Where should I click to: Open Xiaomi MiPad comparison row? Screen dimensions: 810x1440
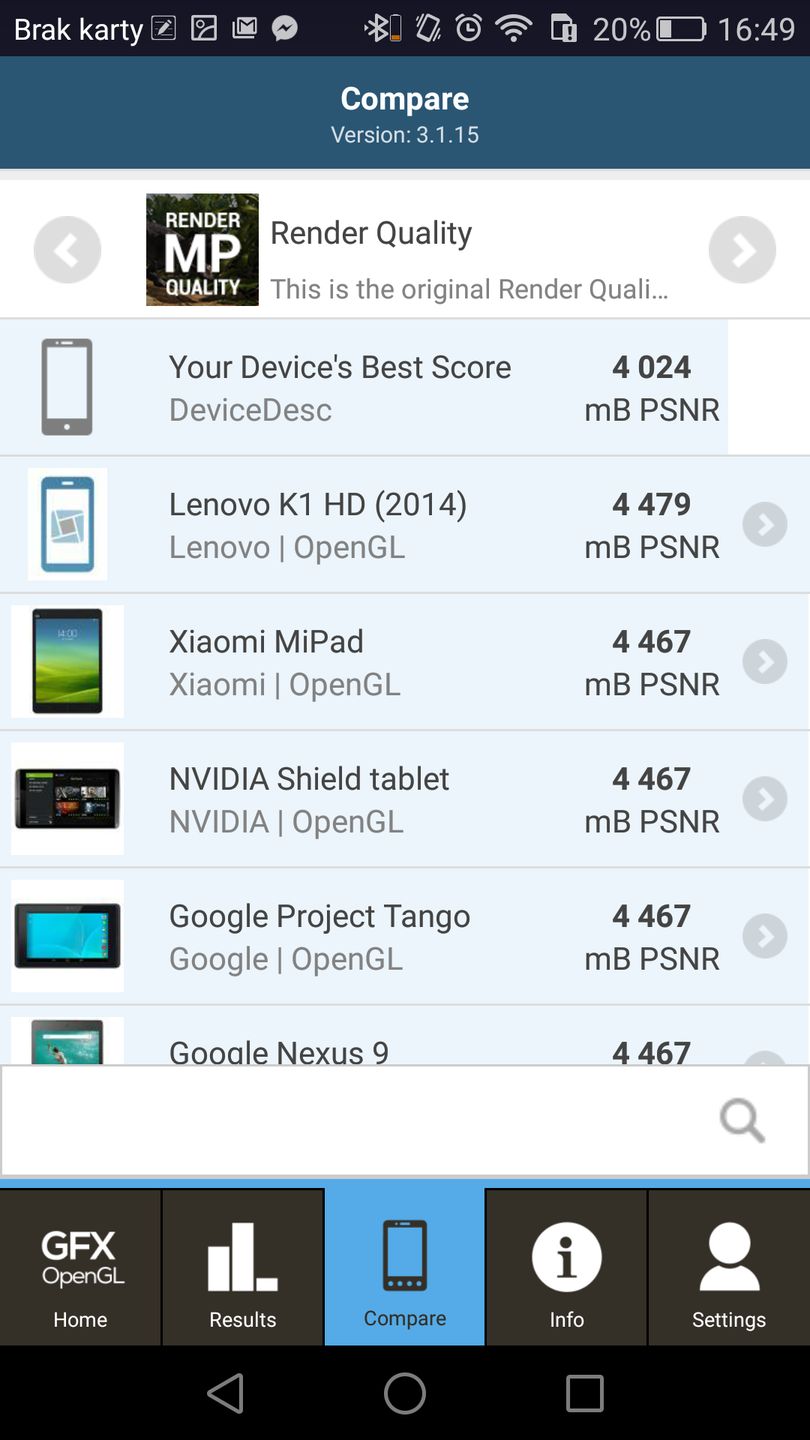400,662
